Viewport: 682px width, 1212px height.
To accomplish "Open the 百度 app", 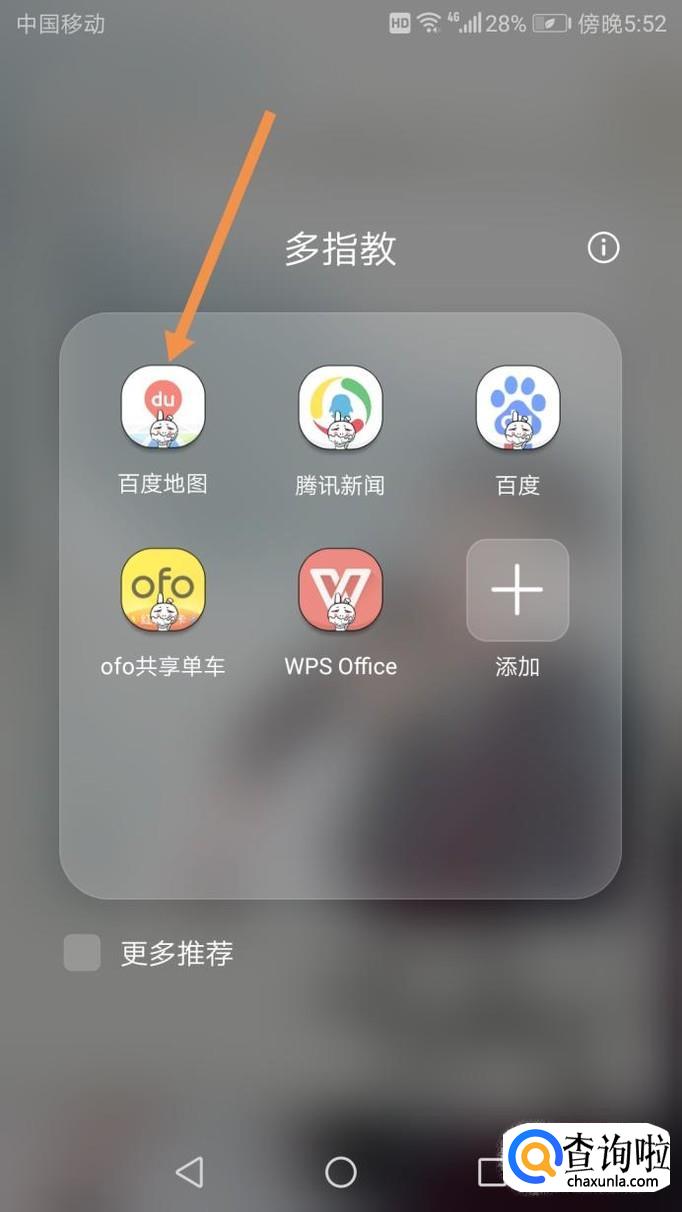I will (517, 408).
